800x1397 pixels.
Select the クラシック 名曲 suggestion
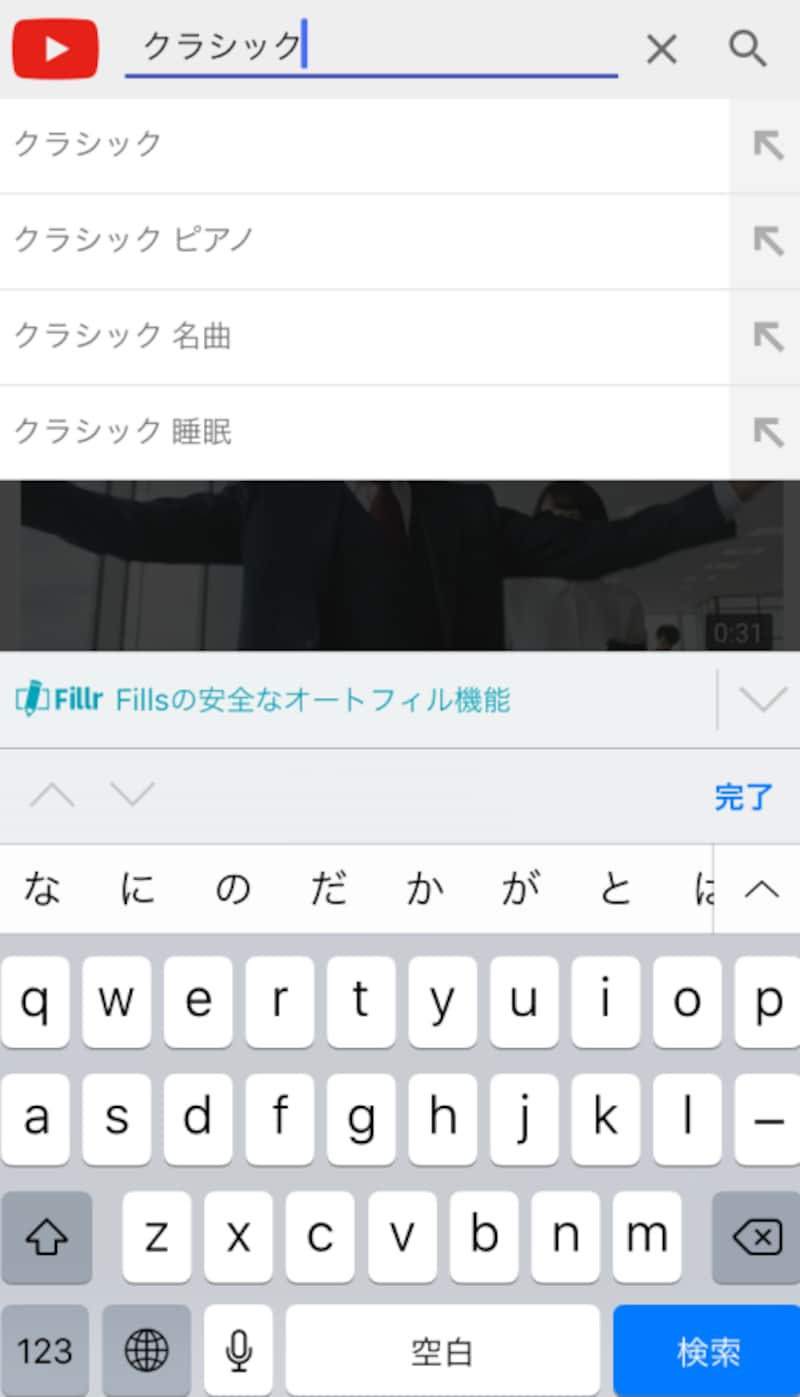300,337
